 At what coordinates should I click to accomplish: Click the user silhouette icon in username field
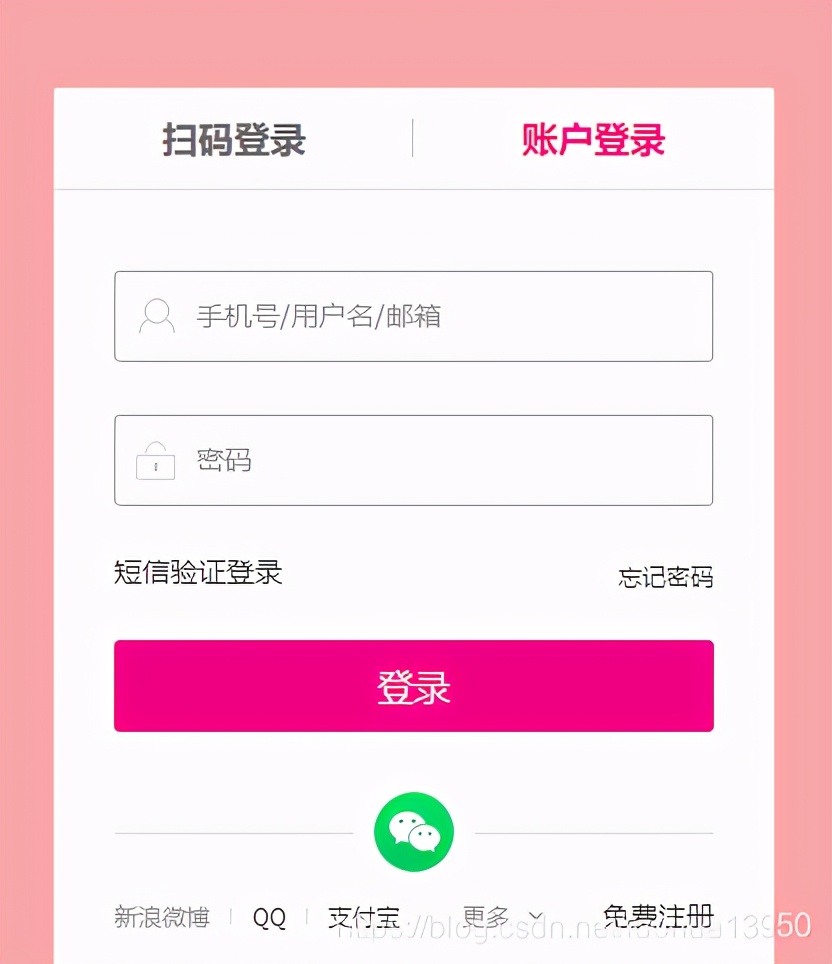click(156, 315)
